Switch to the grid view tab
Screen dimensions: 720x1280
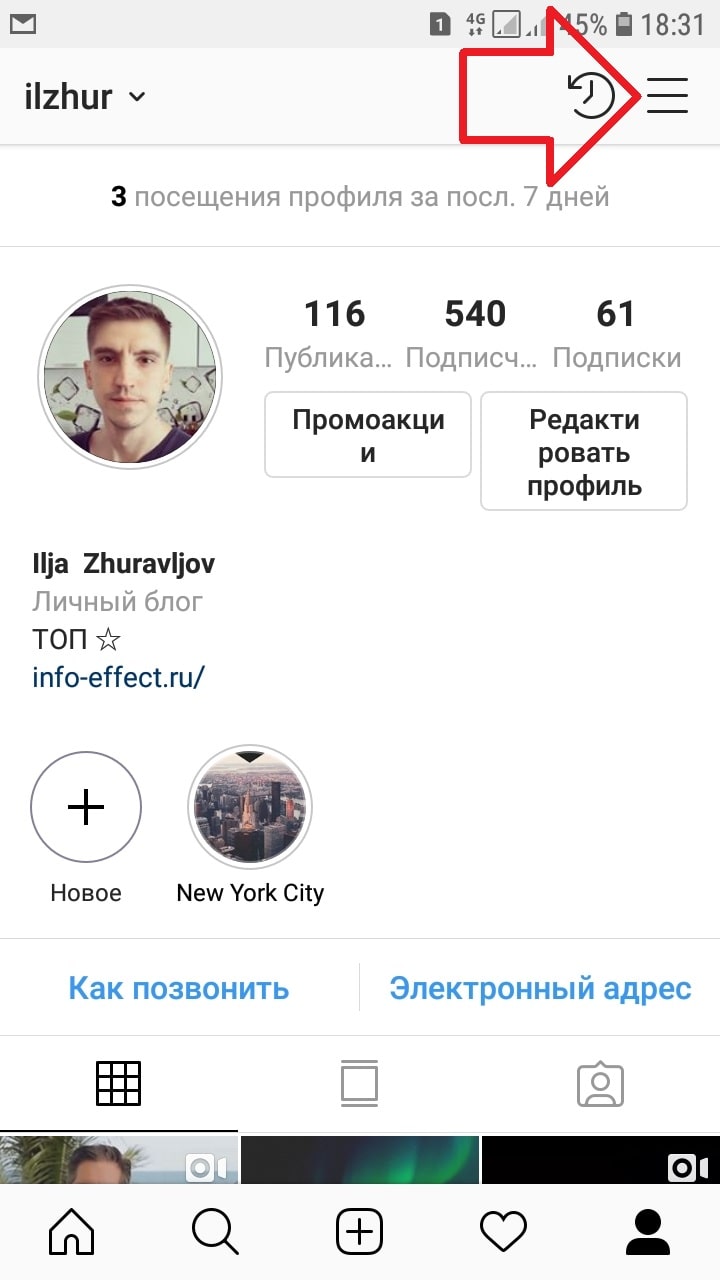[x=118, y=1083]
